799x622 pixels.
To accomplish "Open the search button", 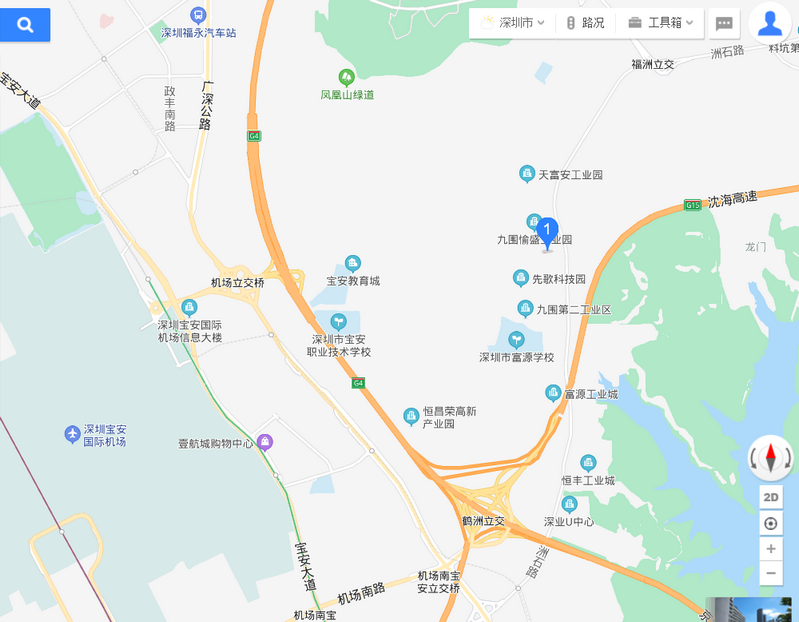I will 25,25.
